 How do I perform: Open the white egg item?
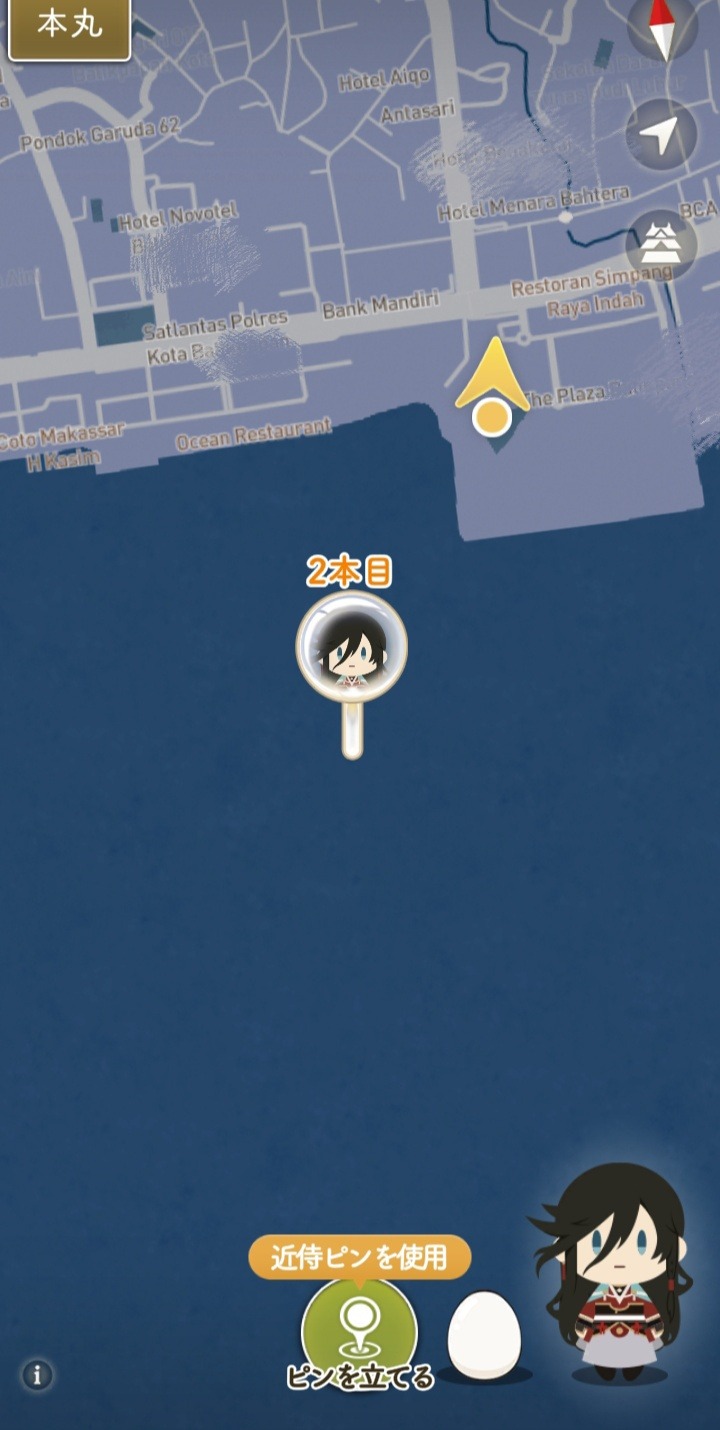click(x=484, y=1335)
